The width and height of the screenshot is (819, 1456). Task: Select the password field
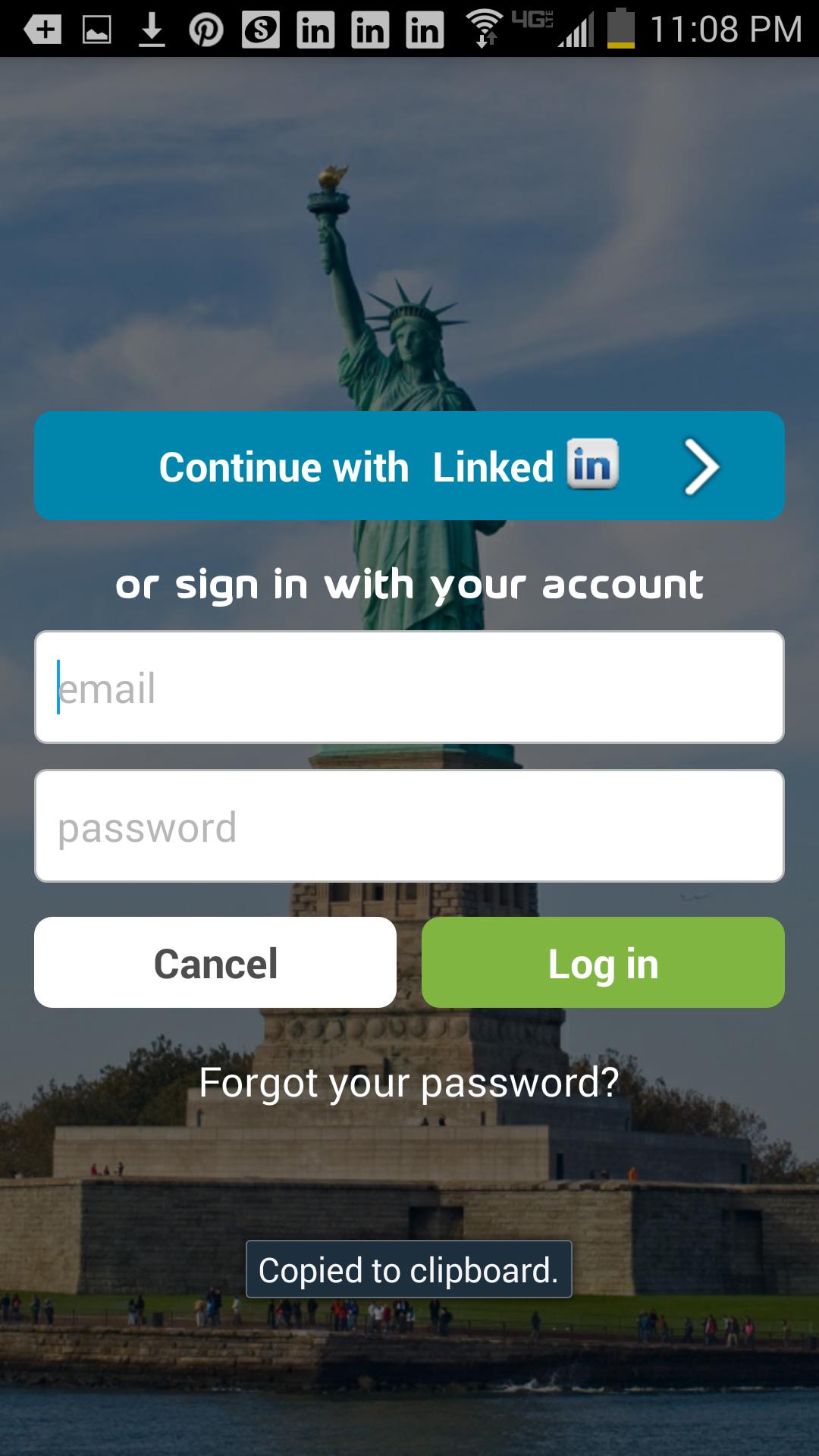coord(409,826)
